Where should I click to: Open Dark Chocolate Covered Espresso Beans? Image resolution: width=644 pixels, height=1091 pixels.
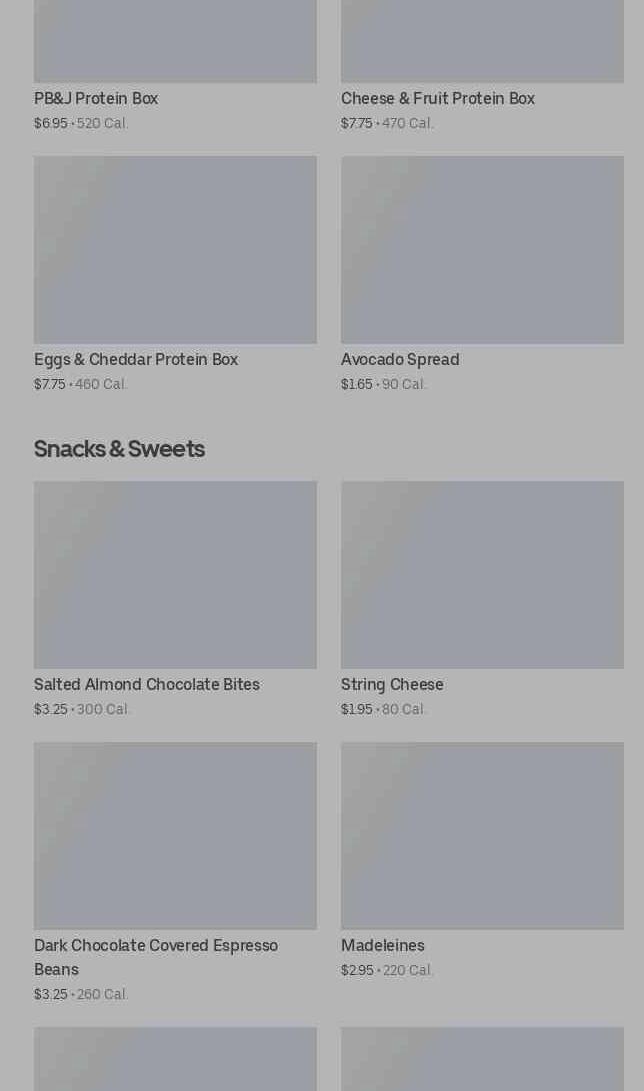pos(175,873)
